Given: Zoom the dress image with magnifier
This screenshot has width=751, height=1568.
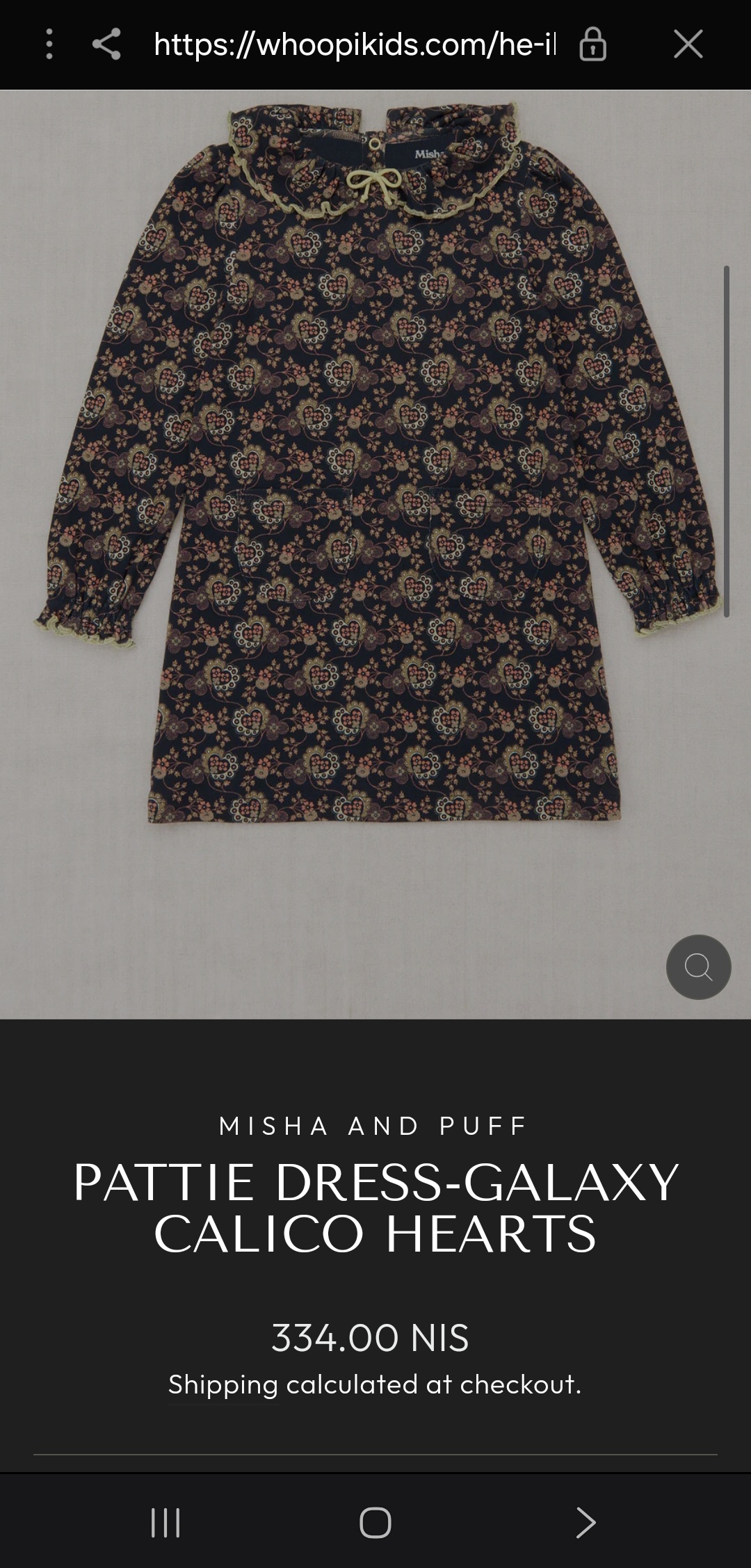Looking at the screenshot, I should click(x=698, y=967).
